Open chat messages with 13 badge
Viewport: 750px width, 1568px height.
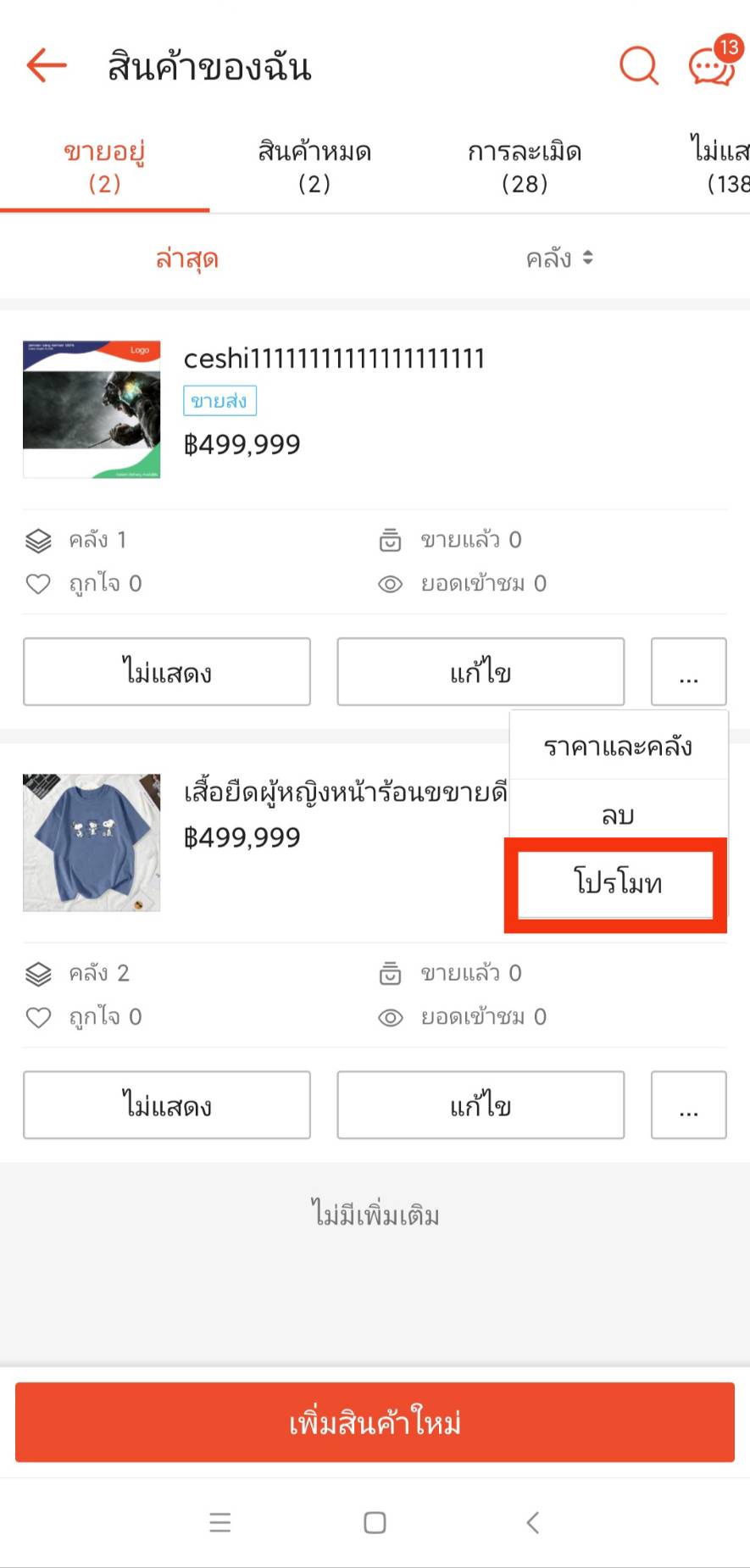712,65
